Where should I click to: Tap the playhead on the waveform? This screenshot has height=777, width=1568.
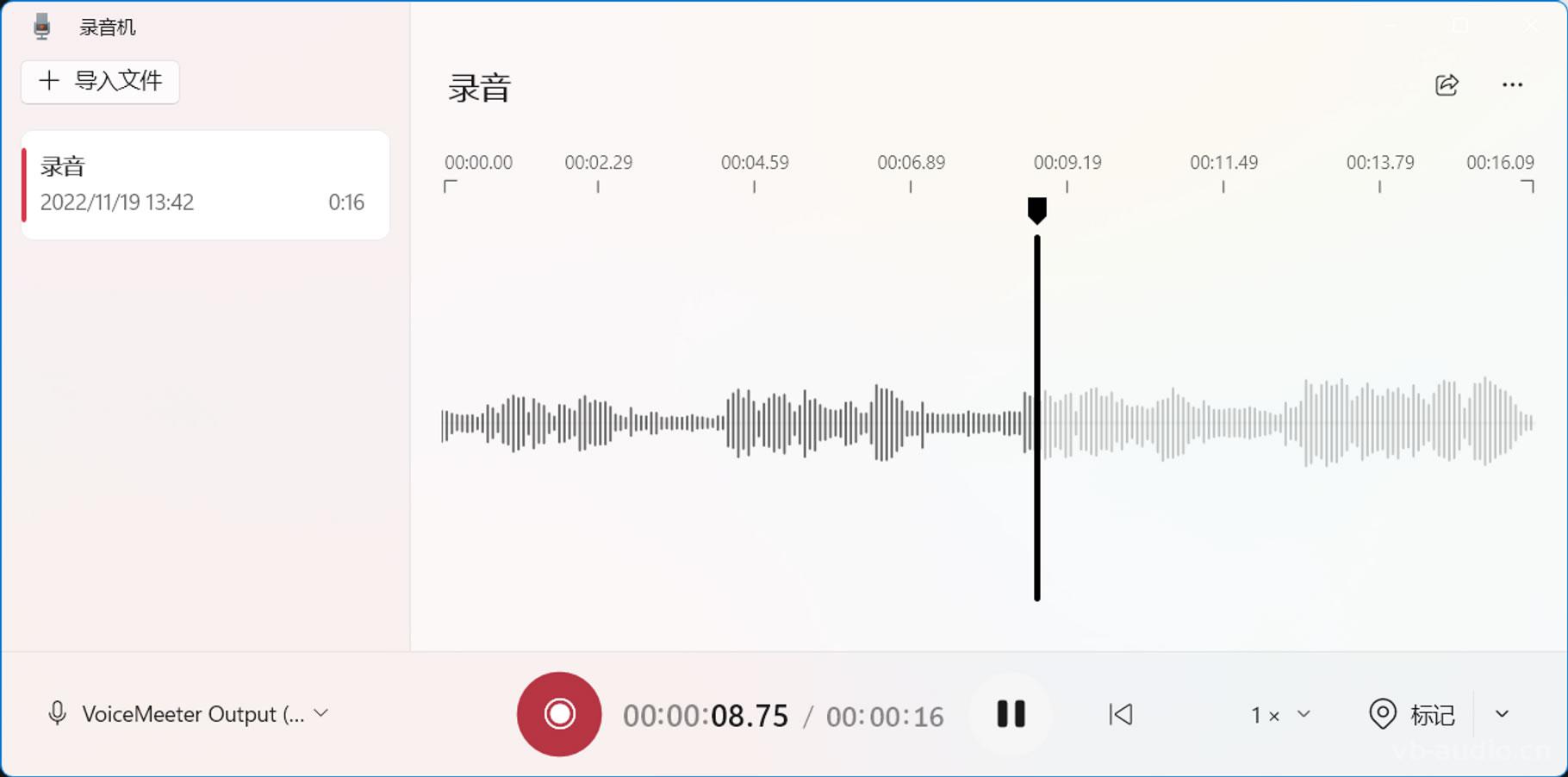tap(1037, 210)
